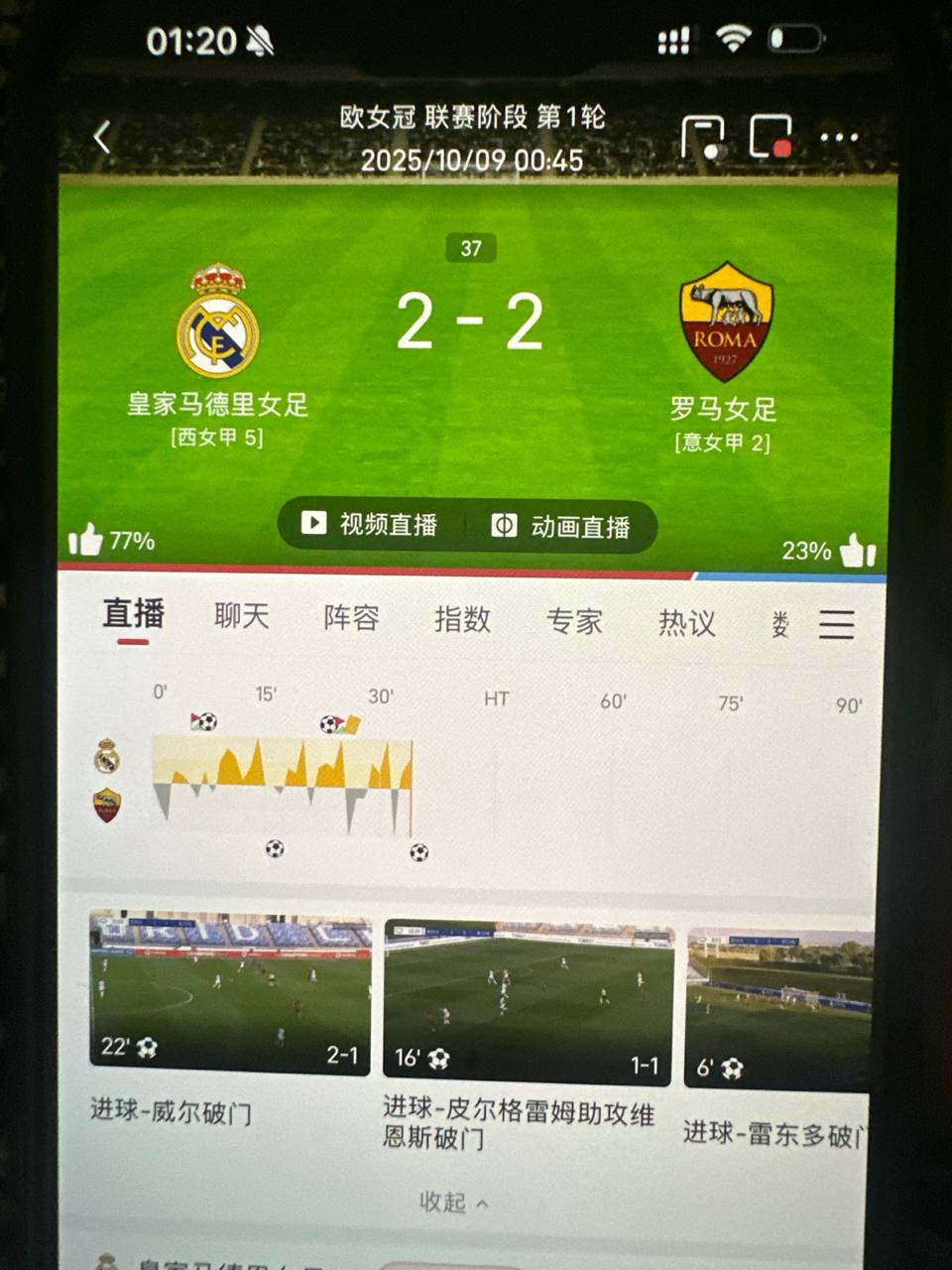The height and width of the screenshot is (1270, 952).
Task: Switch to the 专家 tab
Action: coord(574,622)
